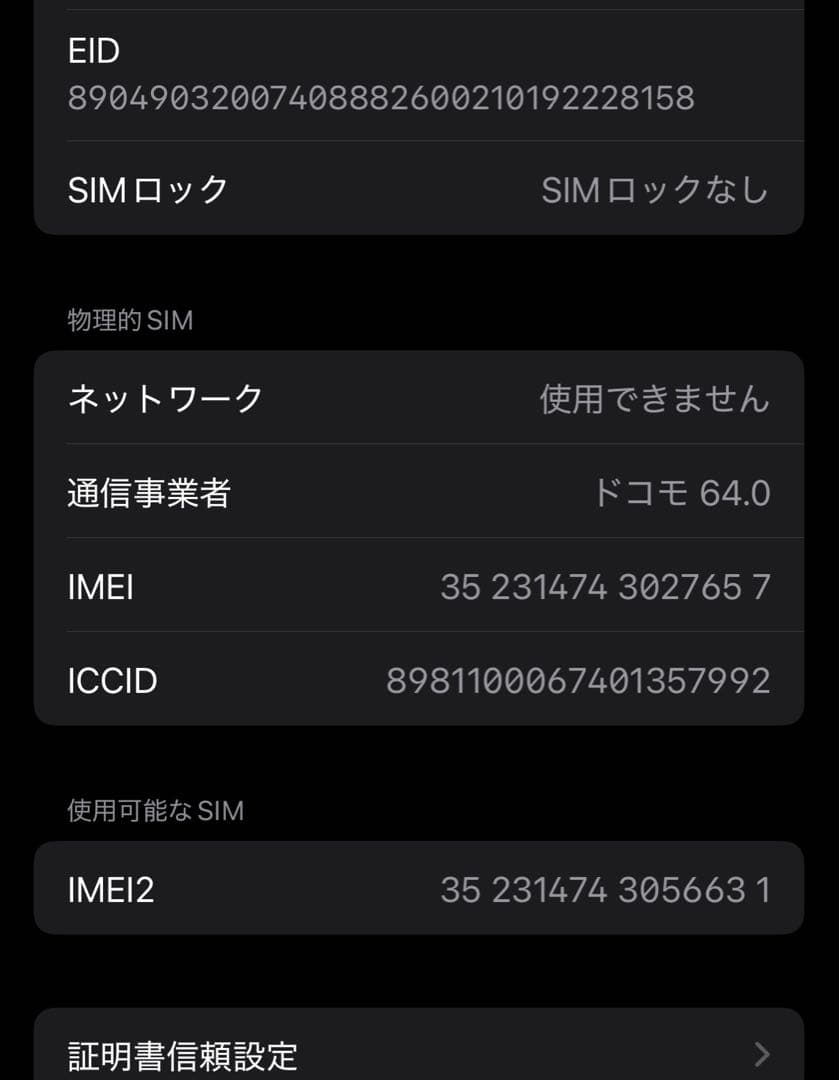Select the ドコモ 64.0 carrier value

(x=683, y=493)
